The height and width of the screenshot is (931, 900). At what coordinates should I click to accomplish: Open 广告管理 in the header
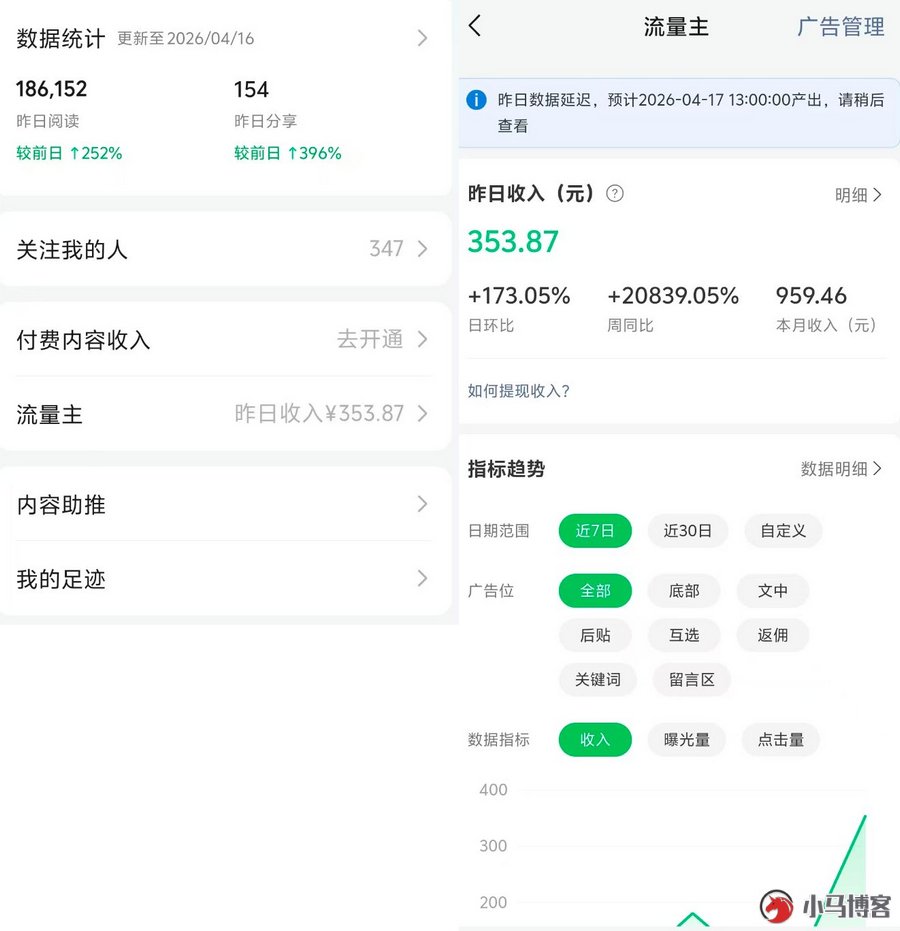[x=841, y=27]
